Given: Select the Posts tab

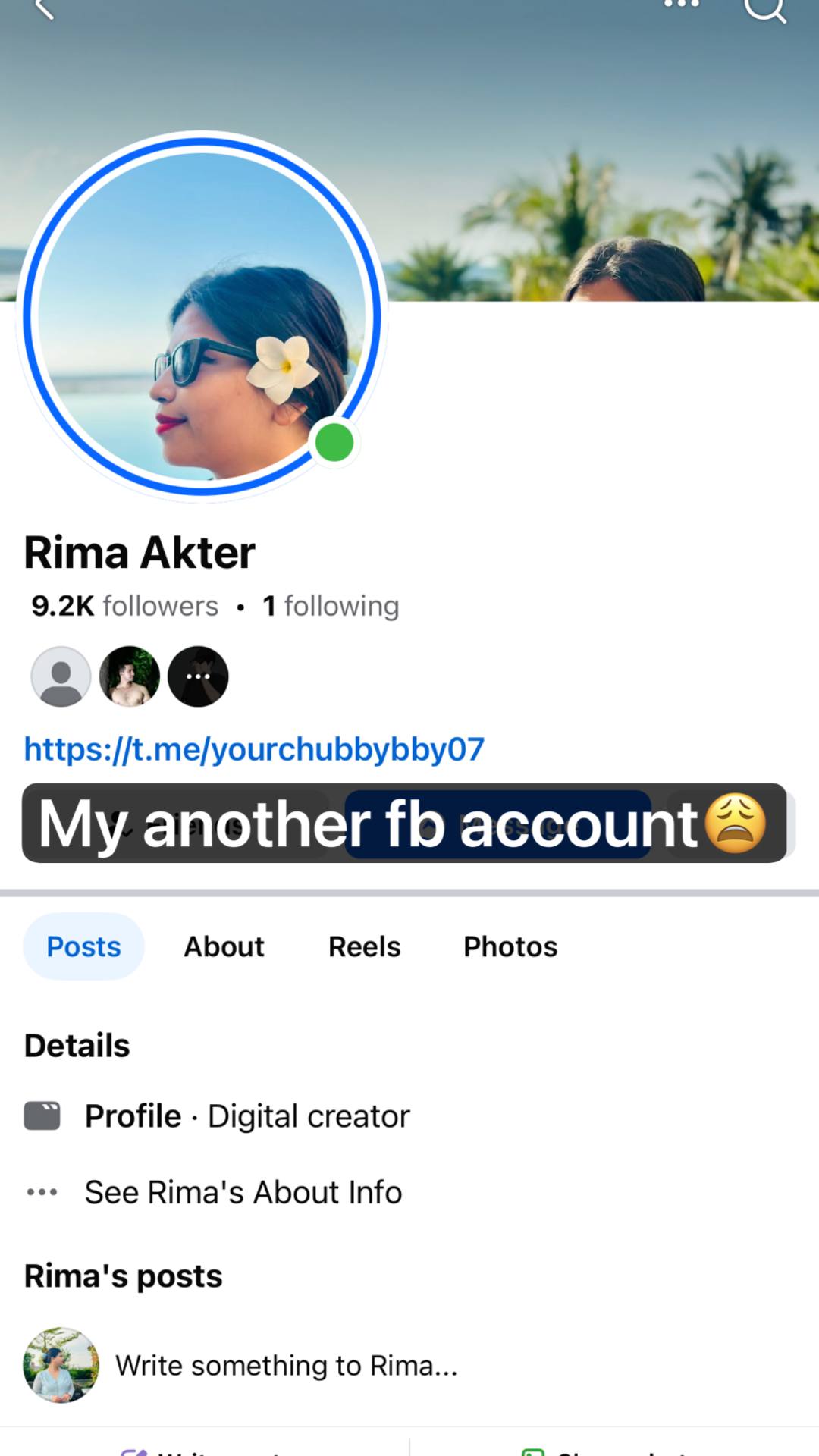Looking at the screenshot, I should [83, 946].
